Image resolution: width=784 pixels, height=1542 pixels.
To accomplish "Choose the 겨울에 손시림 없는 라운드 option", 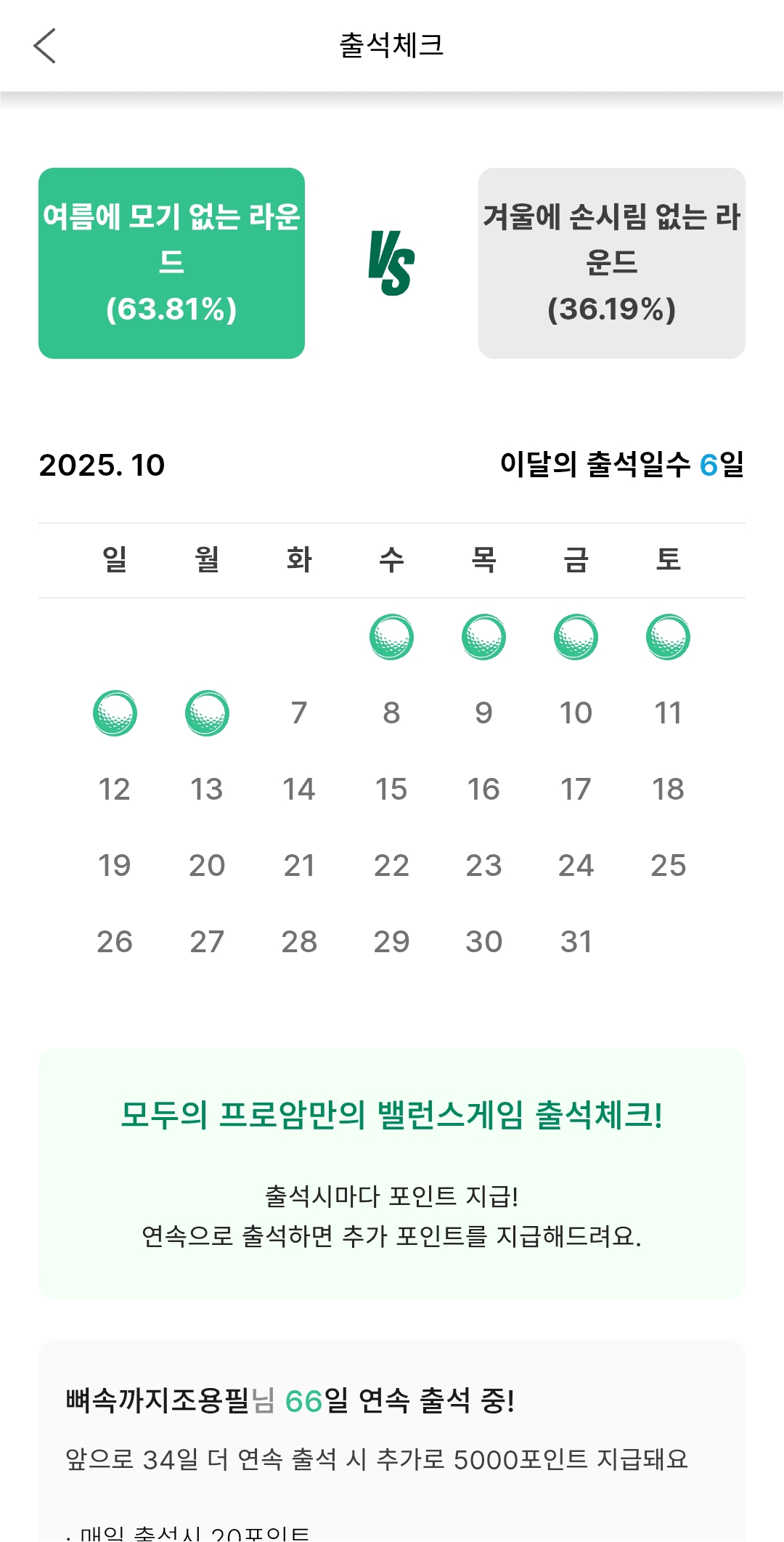I will (611, 263).
